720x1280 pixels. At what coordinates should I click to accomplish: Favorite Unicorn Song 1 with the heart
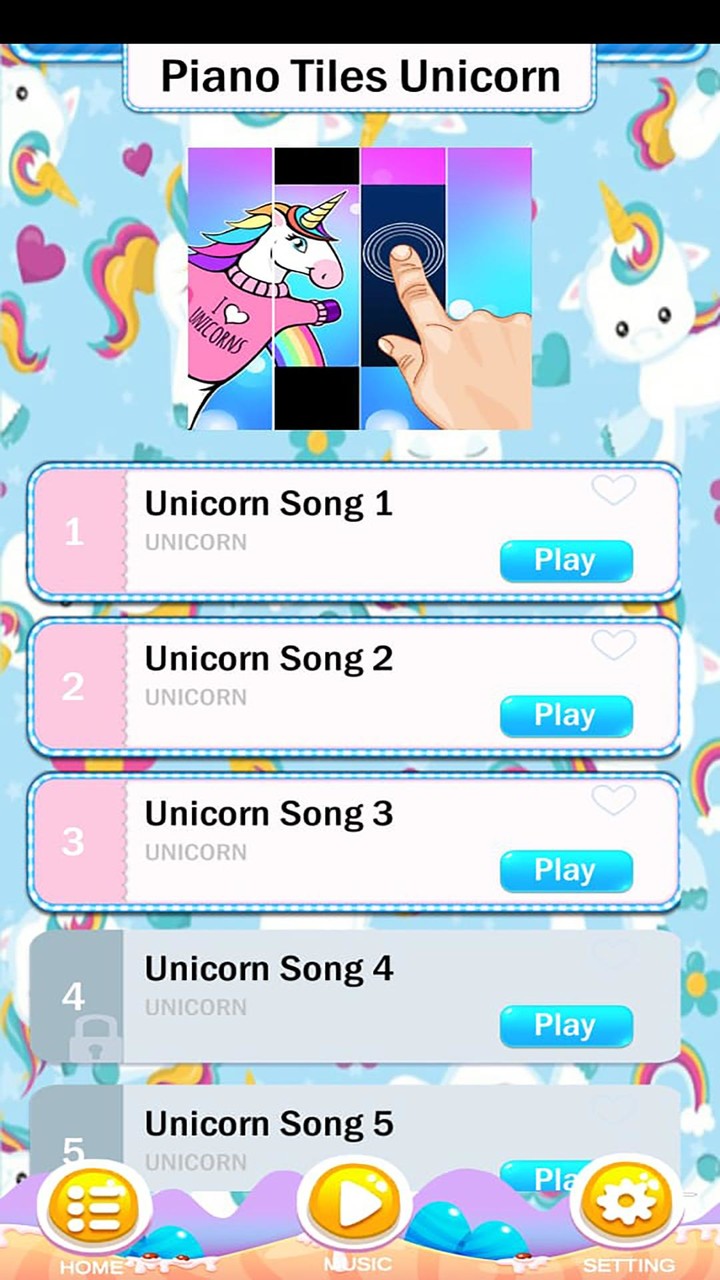[x=614, y=492]
